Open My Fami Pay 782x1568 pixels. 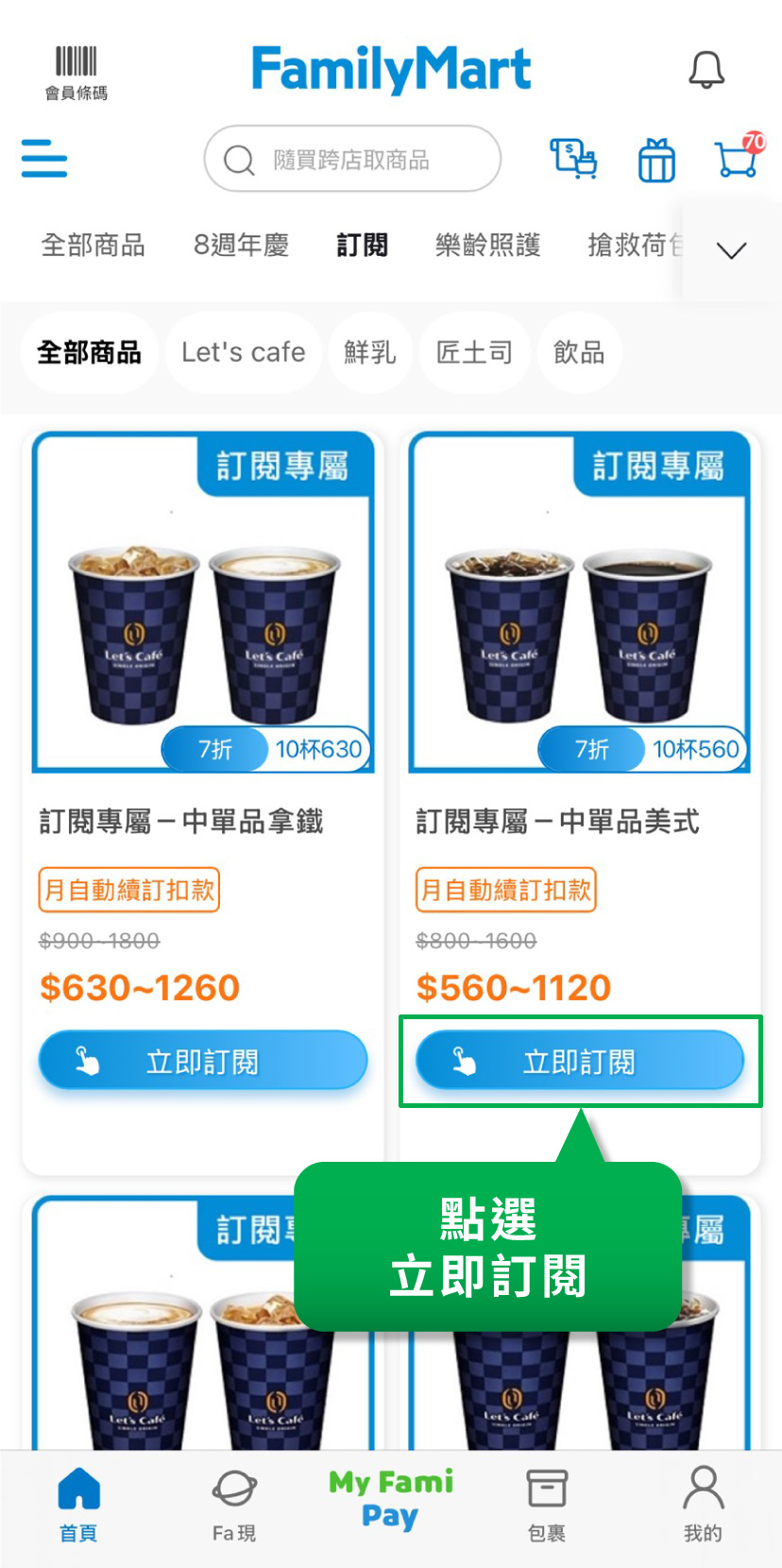pyautogui.click(x=390, y=1499)
